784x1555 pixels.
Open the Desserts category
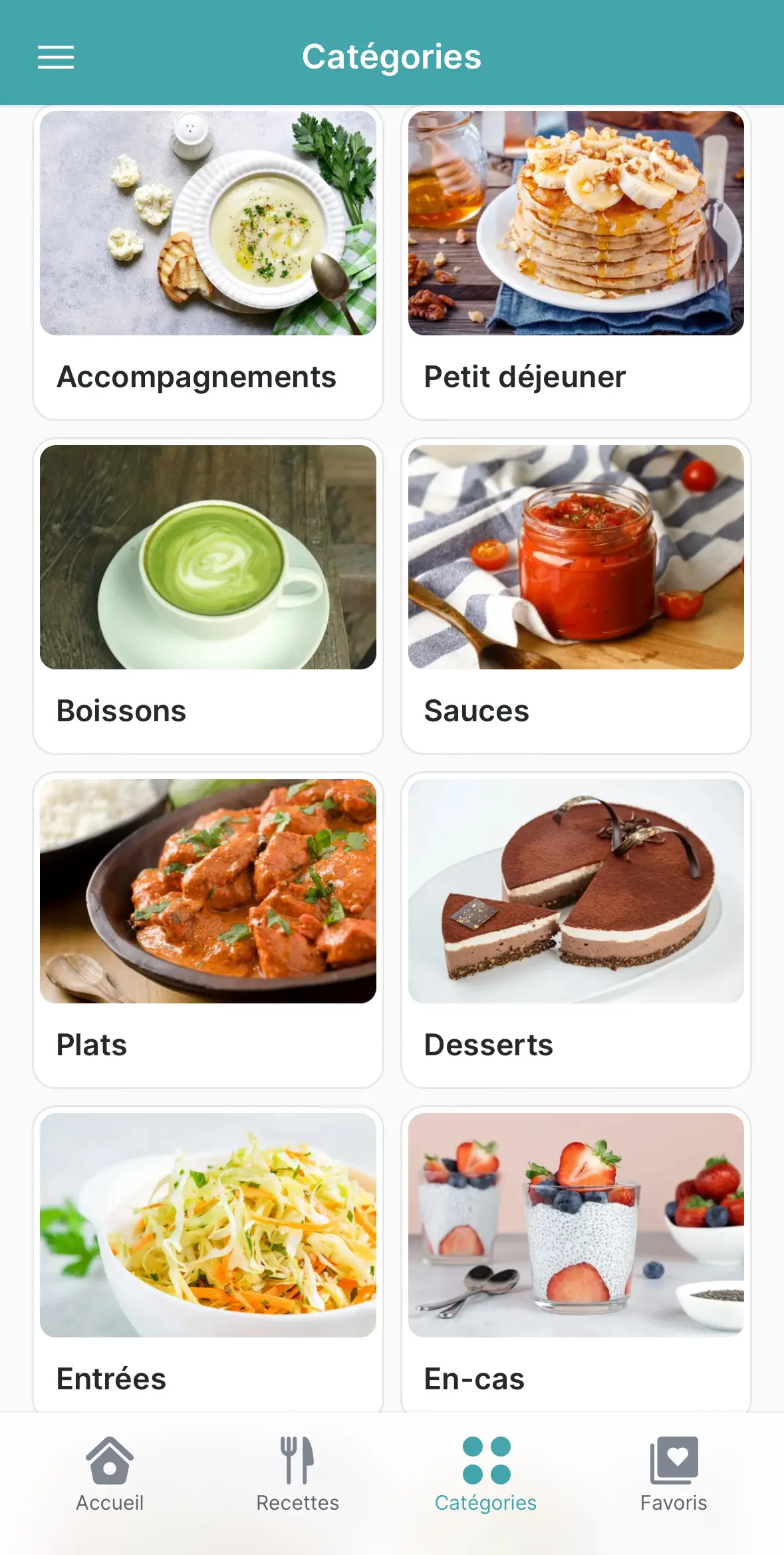coord(576,930)
